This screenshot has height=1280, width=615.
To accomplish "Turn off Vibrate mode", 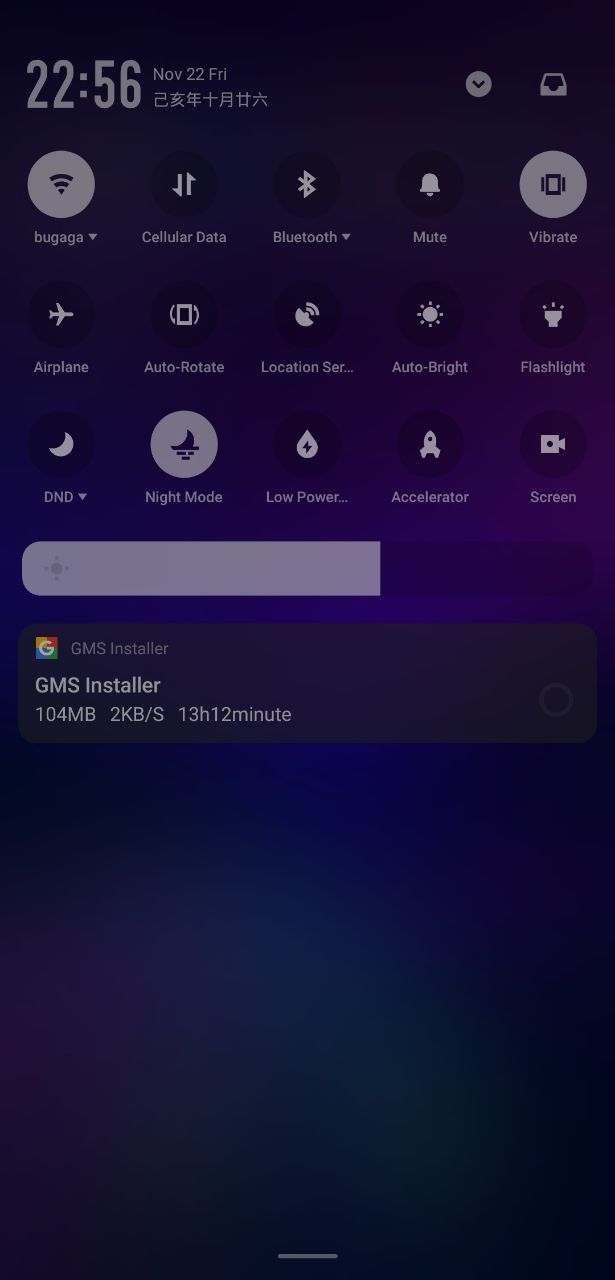I will tap(553, 184).
